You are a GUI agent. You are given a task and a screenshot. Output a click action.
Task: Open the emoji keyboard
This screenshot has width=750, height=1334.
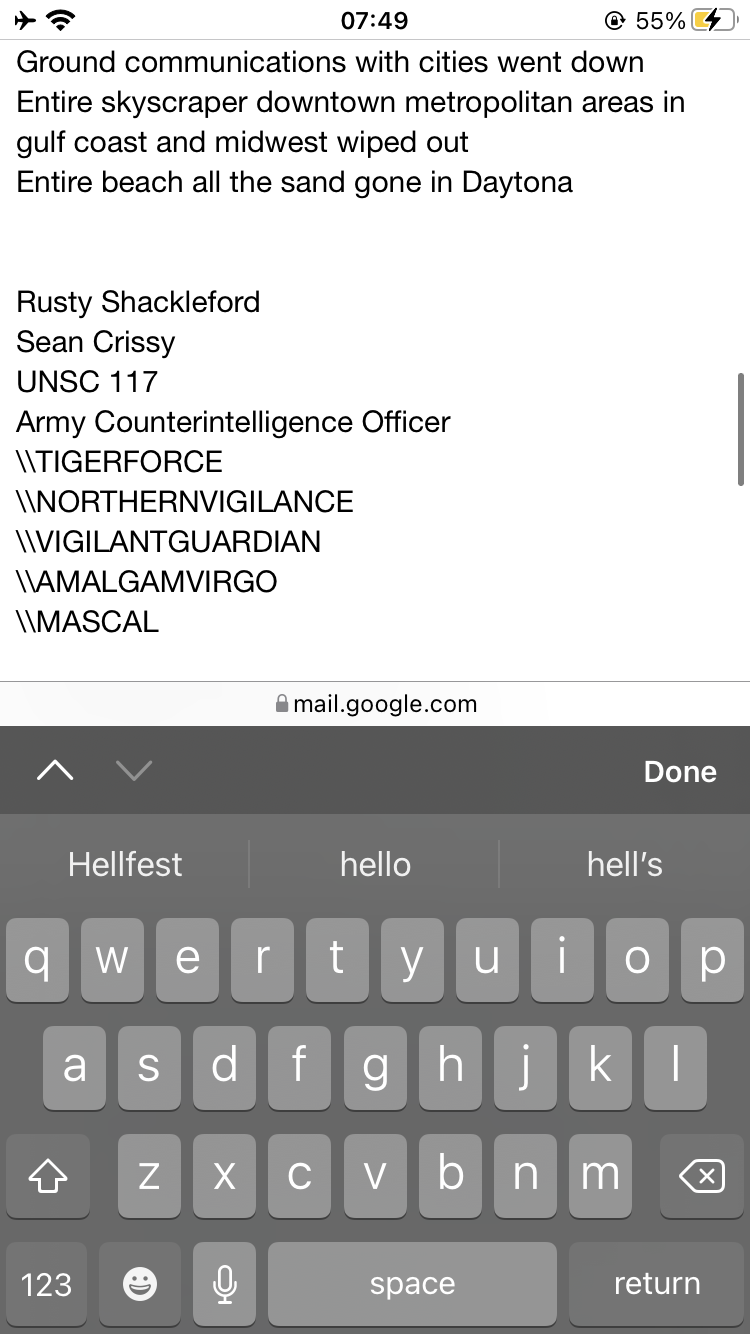(x=140, y=1284)
